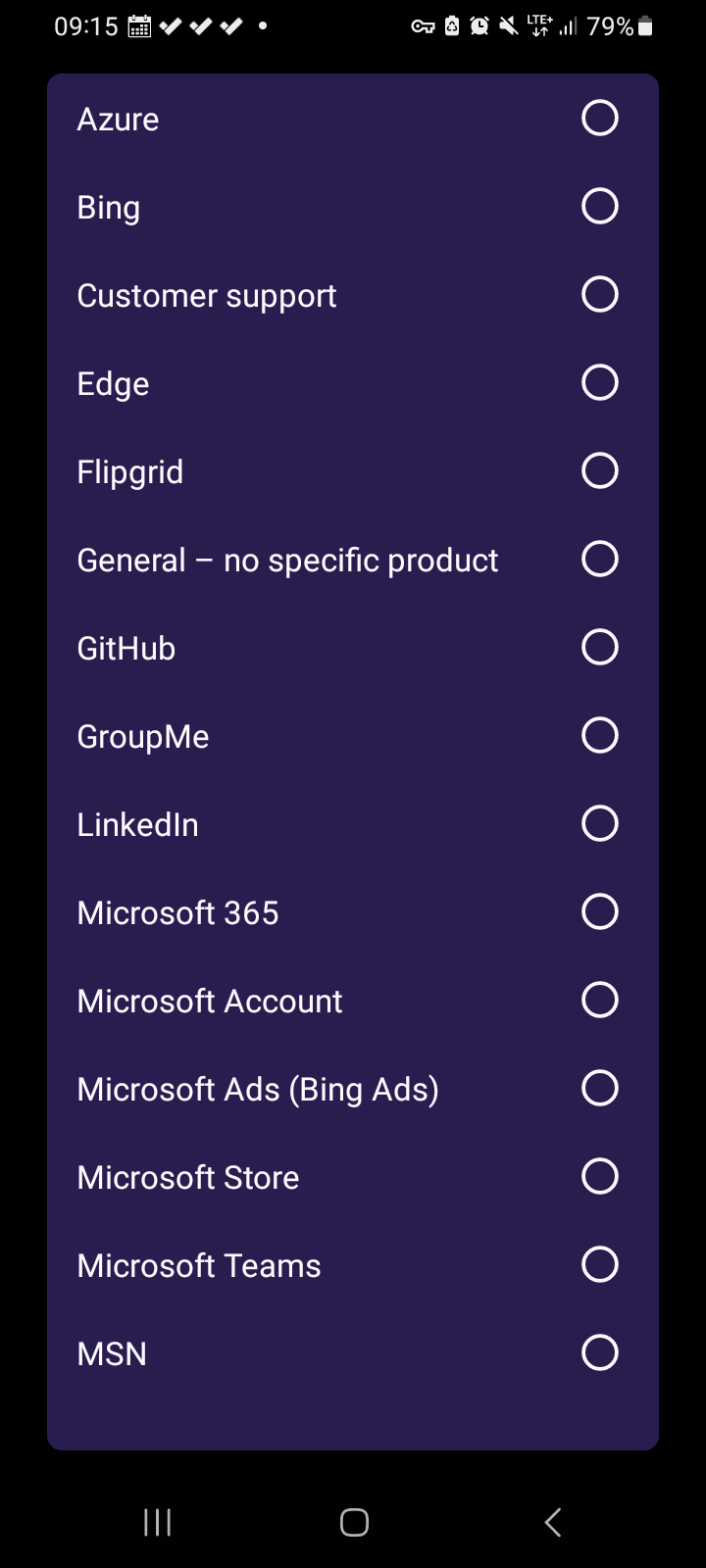Select GitHub from the list
The image size is (706, 1568).
point(599,648)
